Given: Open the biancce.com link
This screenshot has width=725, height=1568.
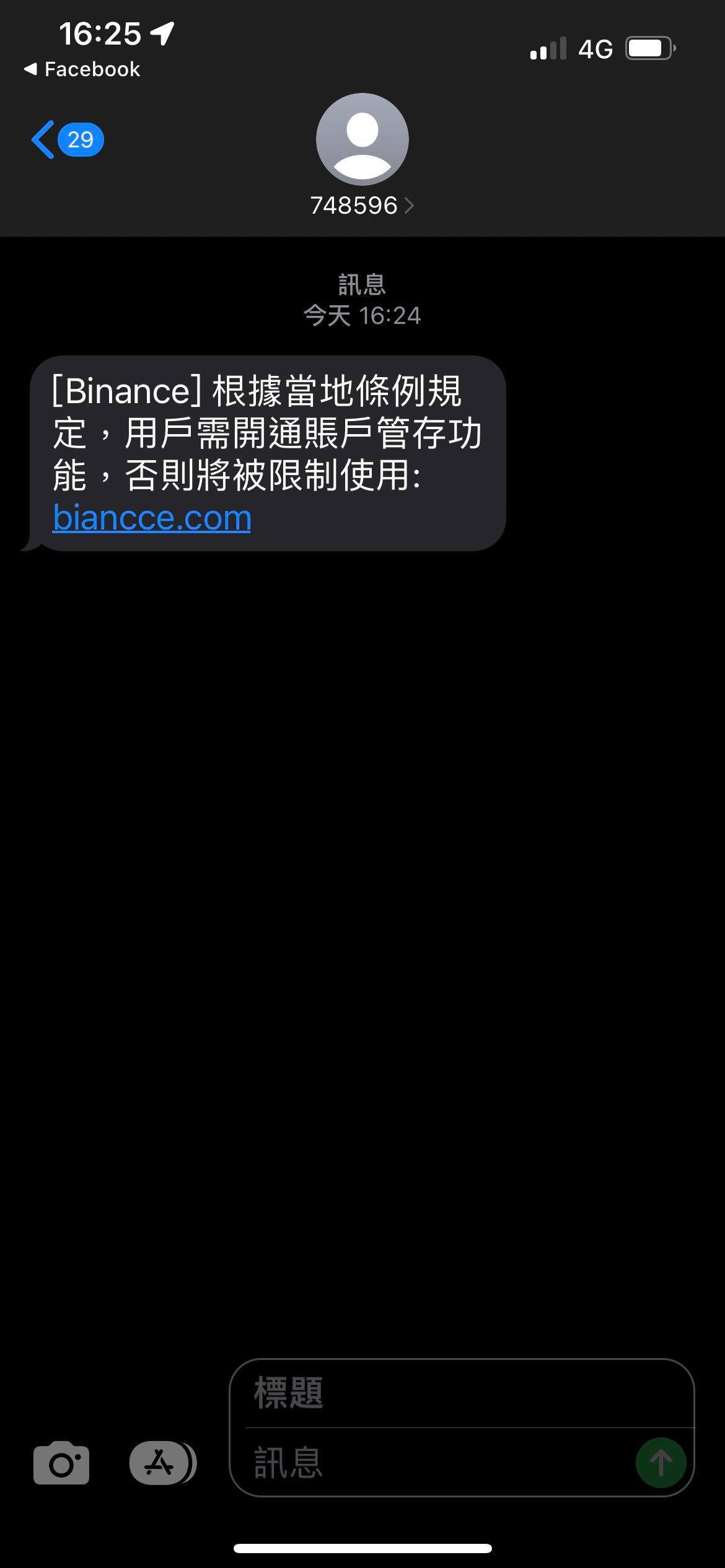Looking at the screenshot, I should pos(152,518).
